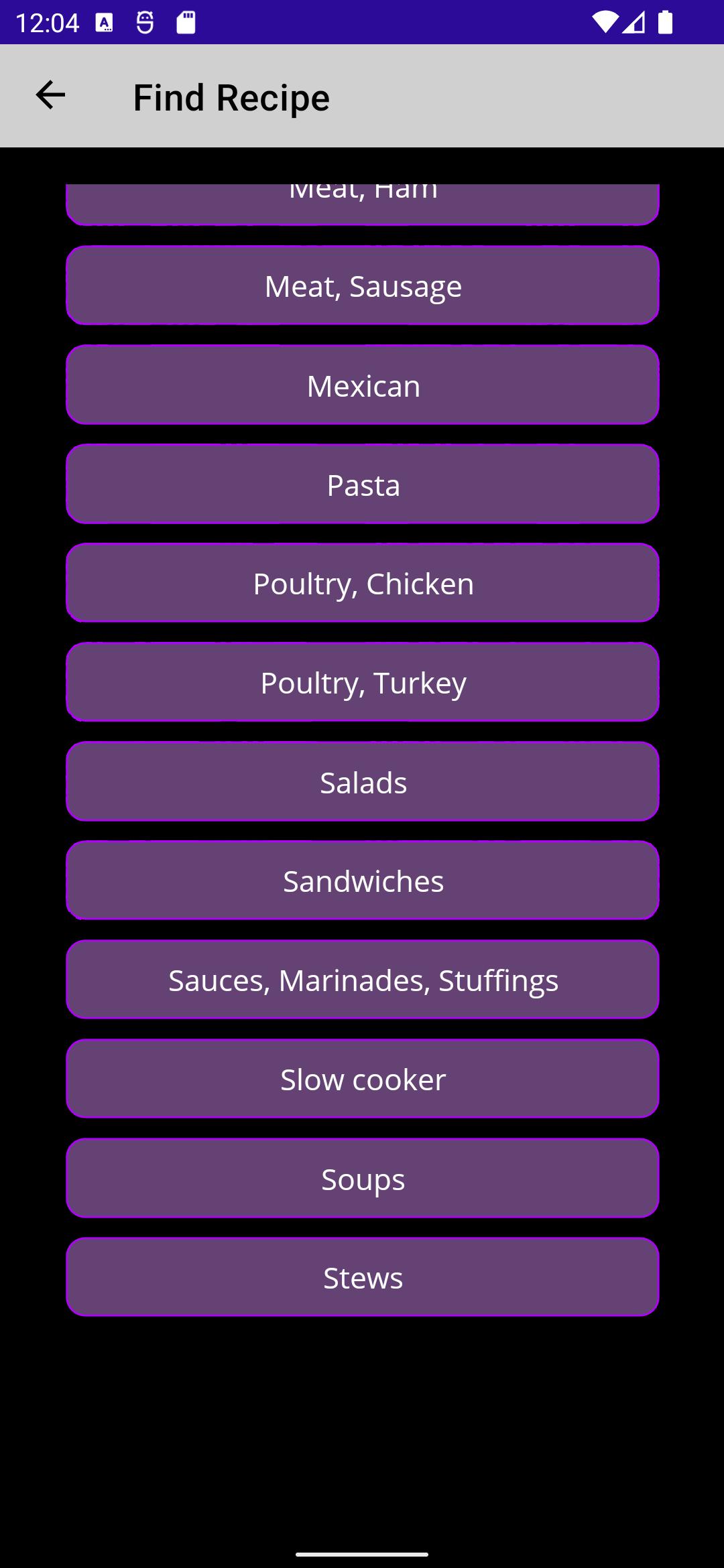Choose Slow cooker recipes
The height and width of the screenshot is (1568, 724).
click(363, 1079)
